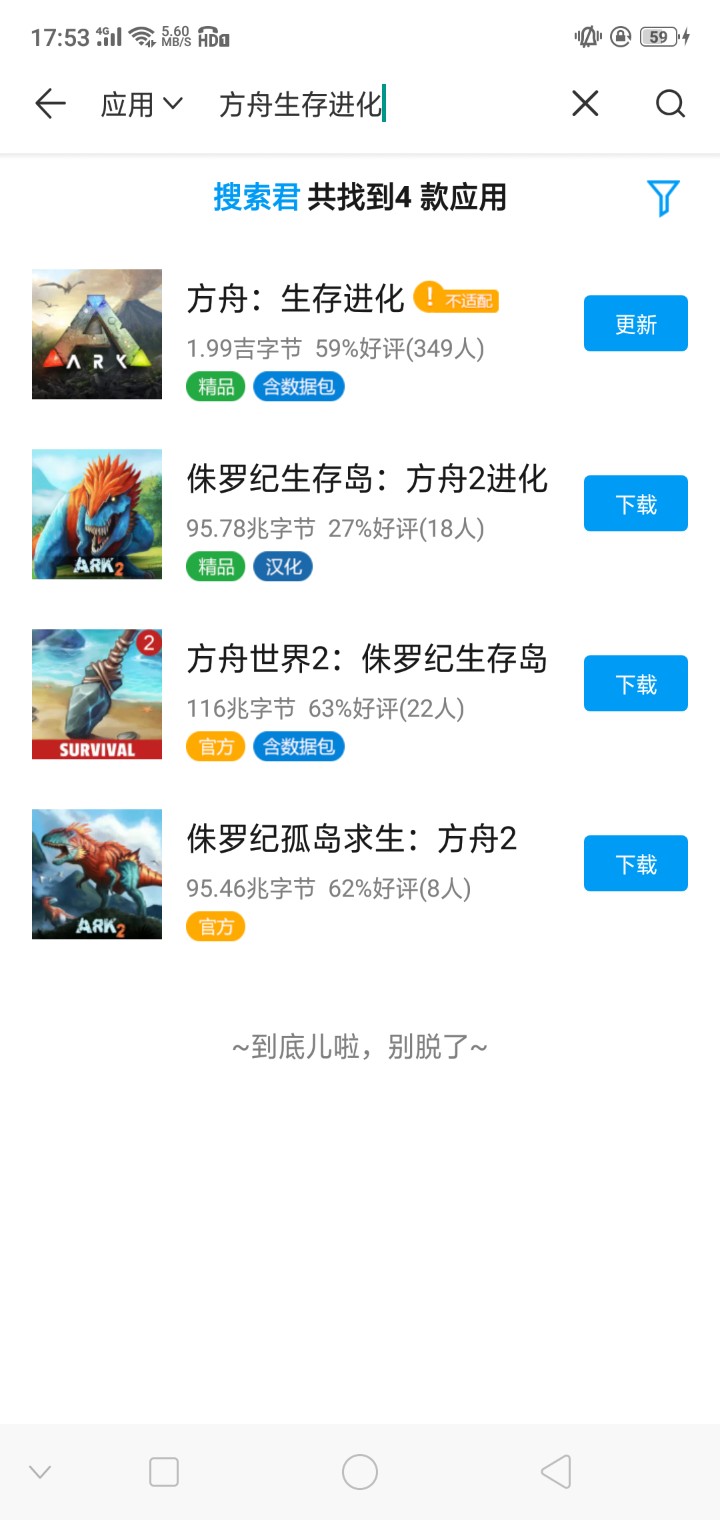Edit the search text 方舟生存进化

pyautogui.click(x=300, y=104)
